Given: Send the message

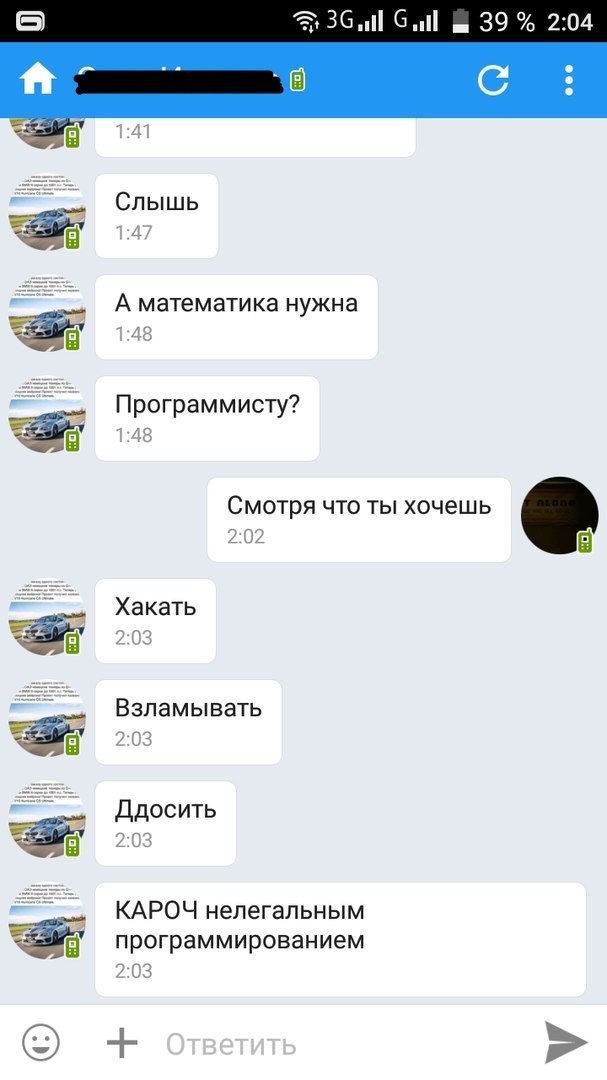Looking at the screenshot, I should pyautogui.click(x=566, y=1043).
